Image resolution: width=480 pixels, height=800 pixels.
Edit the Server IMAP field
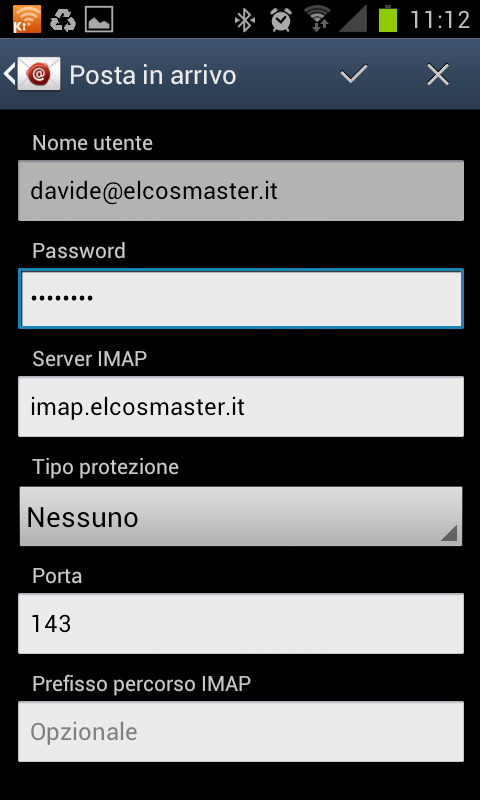pos(241,407)
